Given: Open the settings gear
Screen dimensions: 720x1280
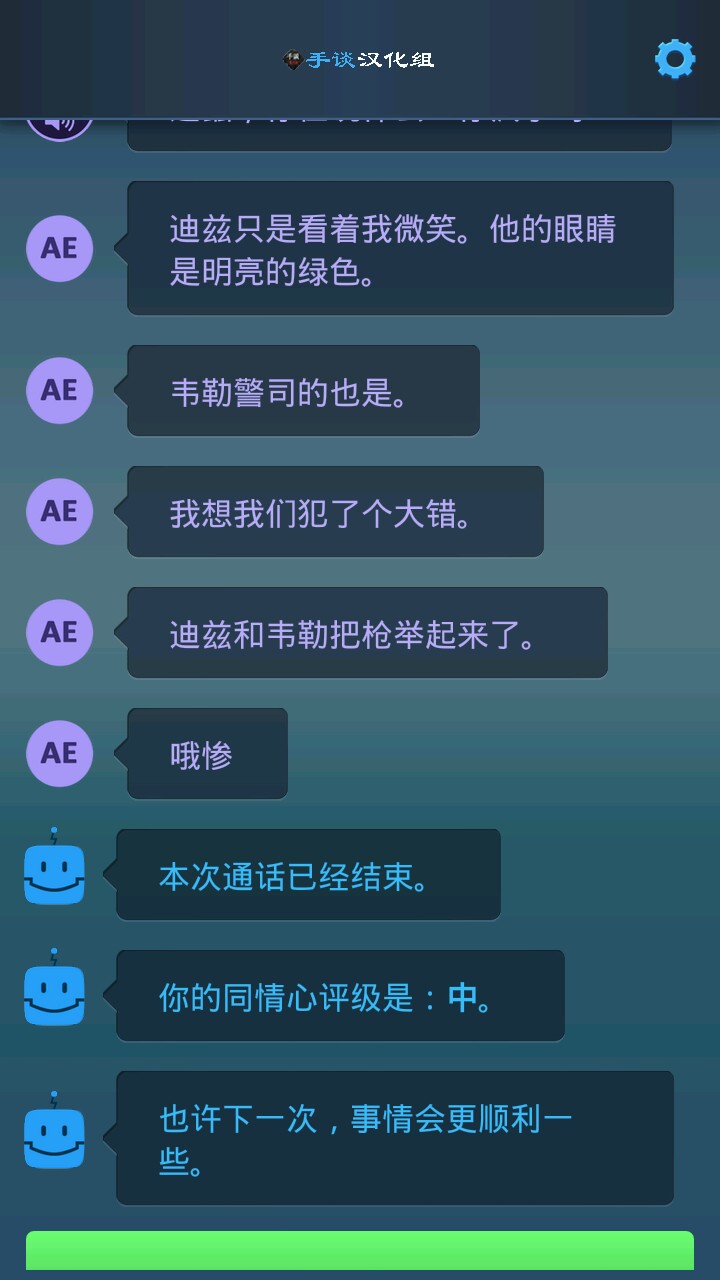Looking at the screenshot, I should click(675, 60).
